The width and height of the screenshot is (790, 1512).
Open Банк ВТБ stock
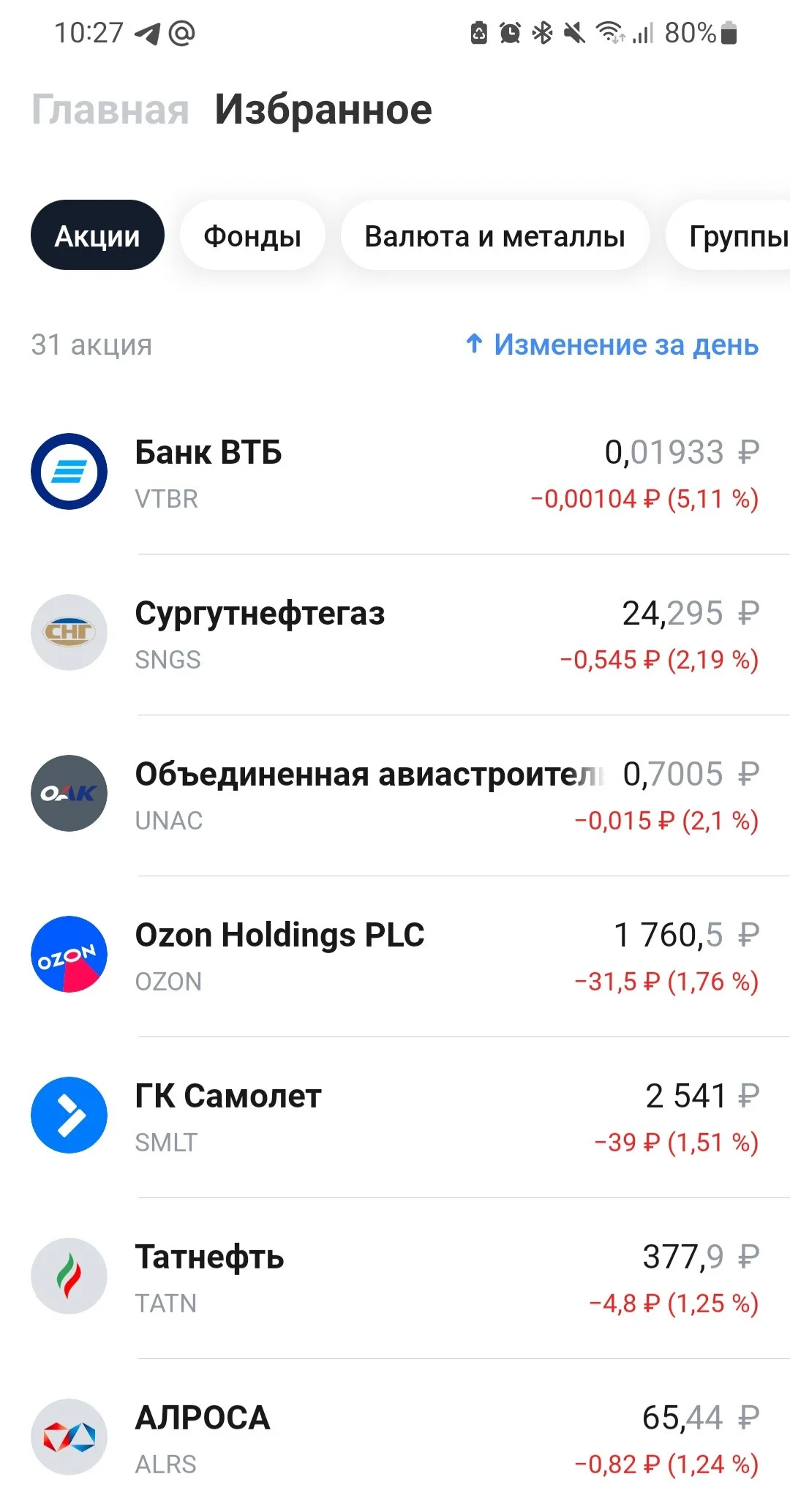click(x=395, y=473)
